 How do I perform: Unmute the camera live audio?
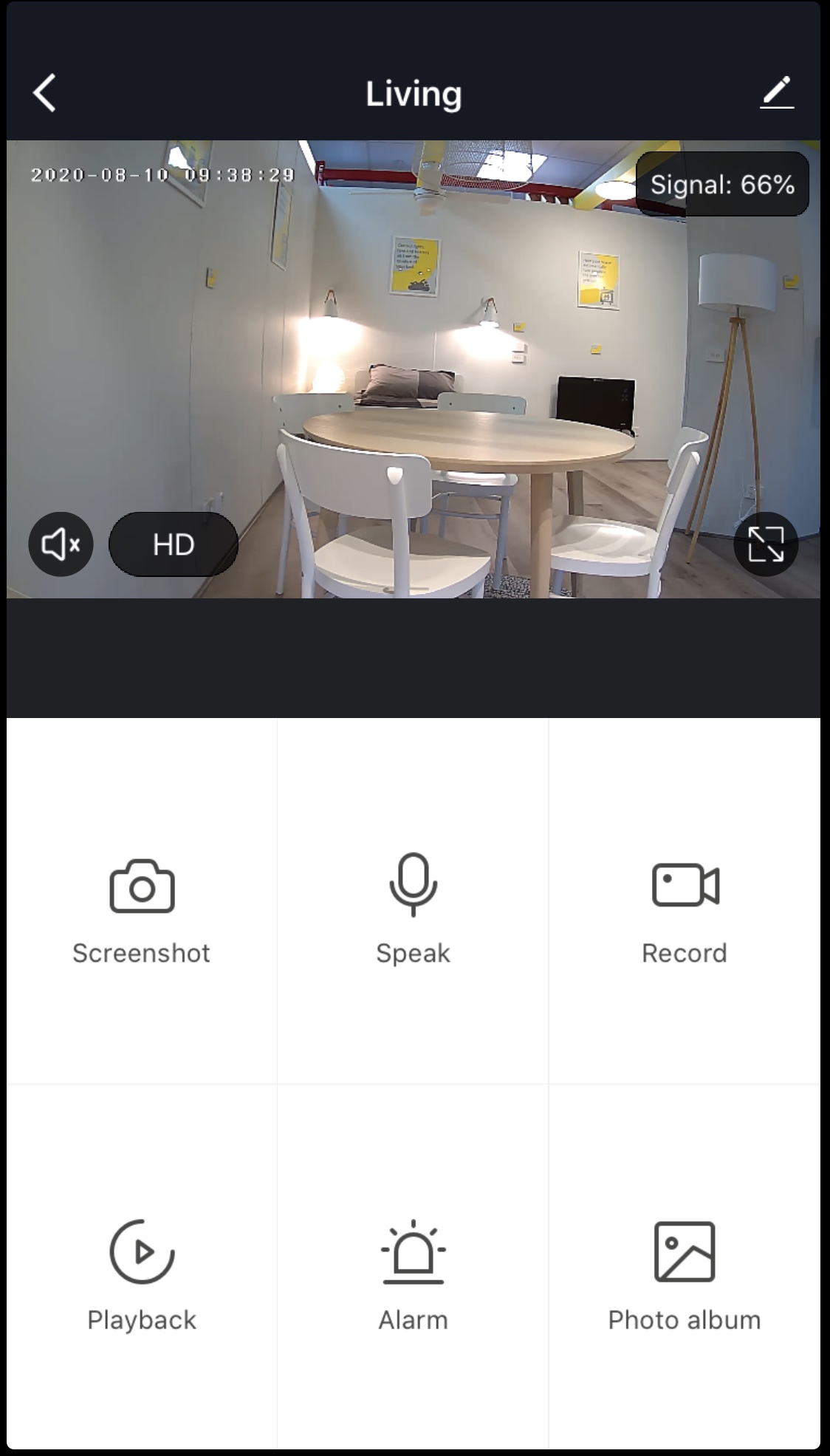pyautogui.click(x=61, y=544)
